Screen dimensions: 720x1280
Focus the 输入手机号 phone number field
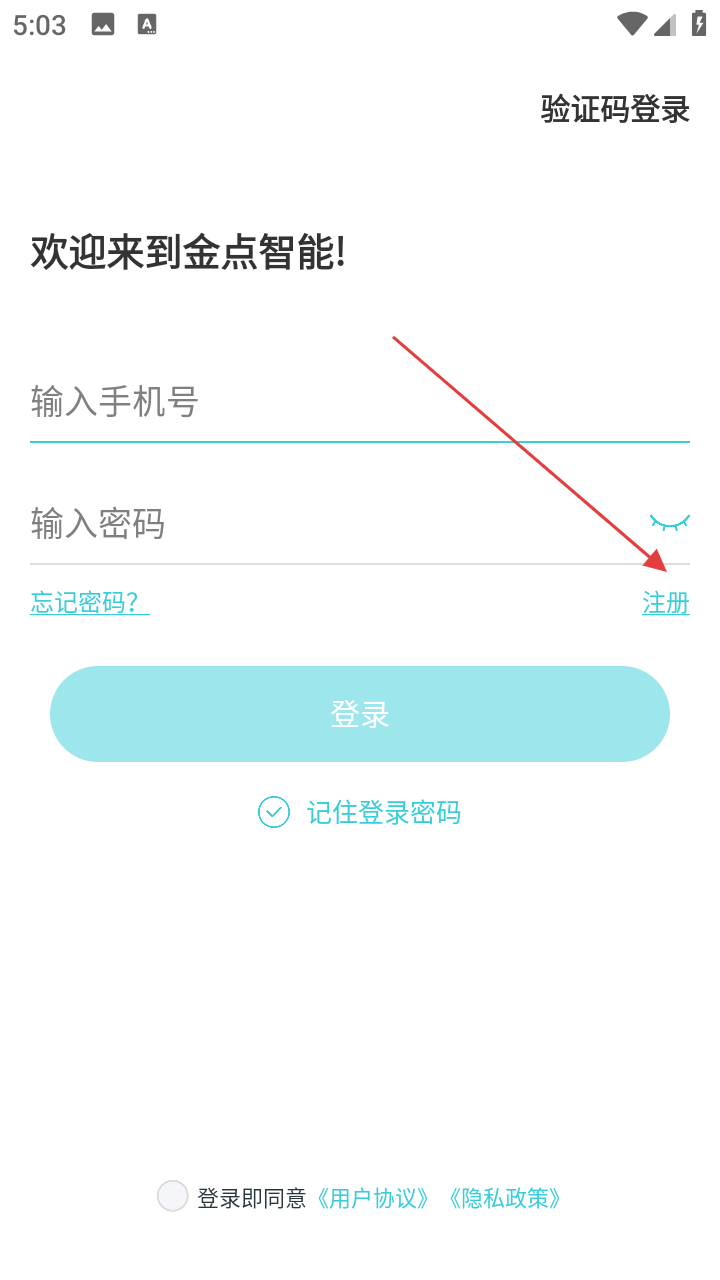360,402
